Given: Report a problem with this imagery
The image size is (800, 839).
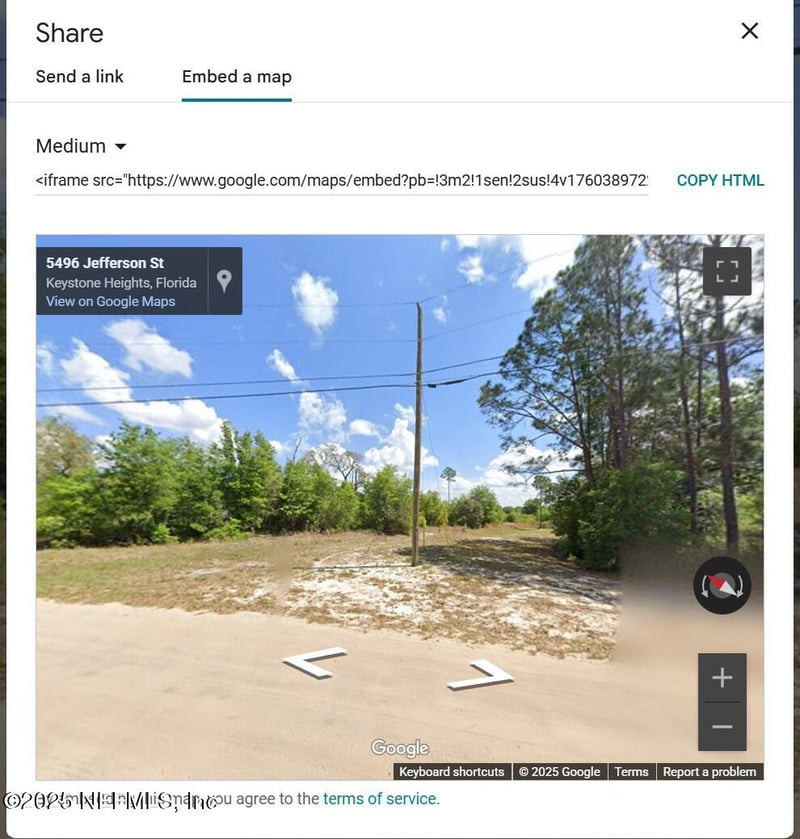Looking at the screenshot, I should 709,772.
